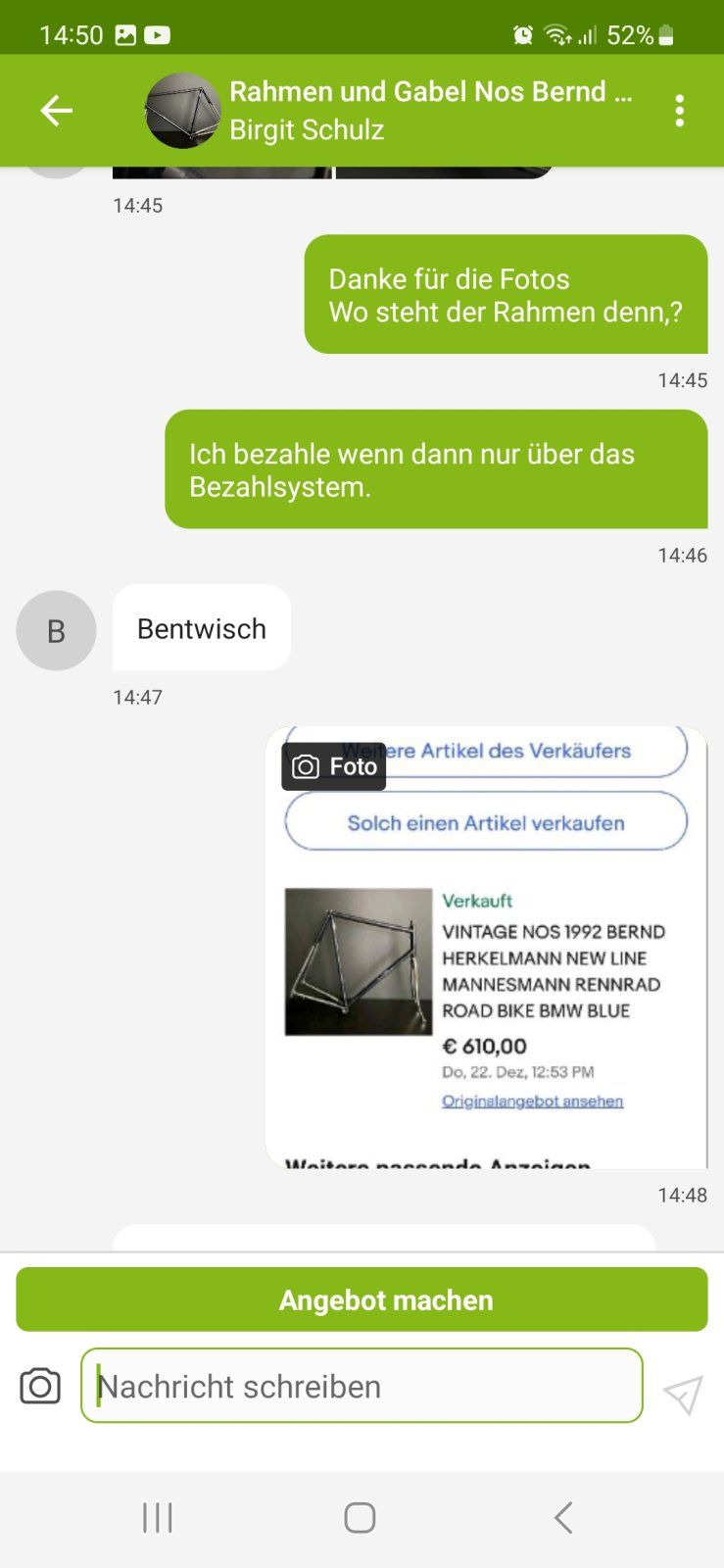The width and height of the screenshot is (724, 1568).
Task: Open the three-dot overflow menu
Action: (x=680, y=111)
